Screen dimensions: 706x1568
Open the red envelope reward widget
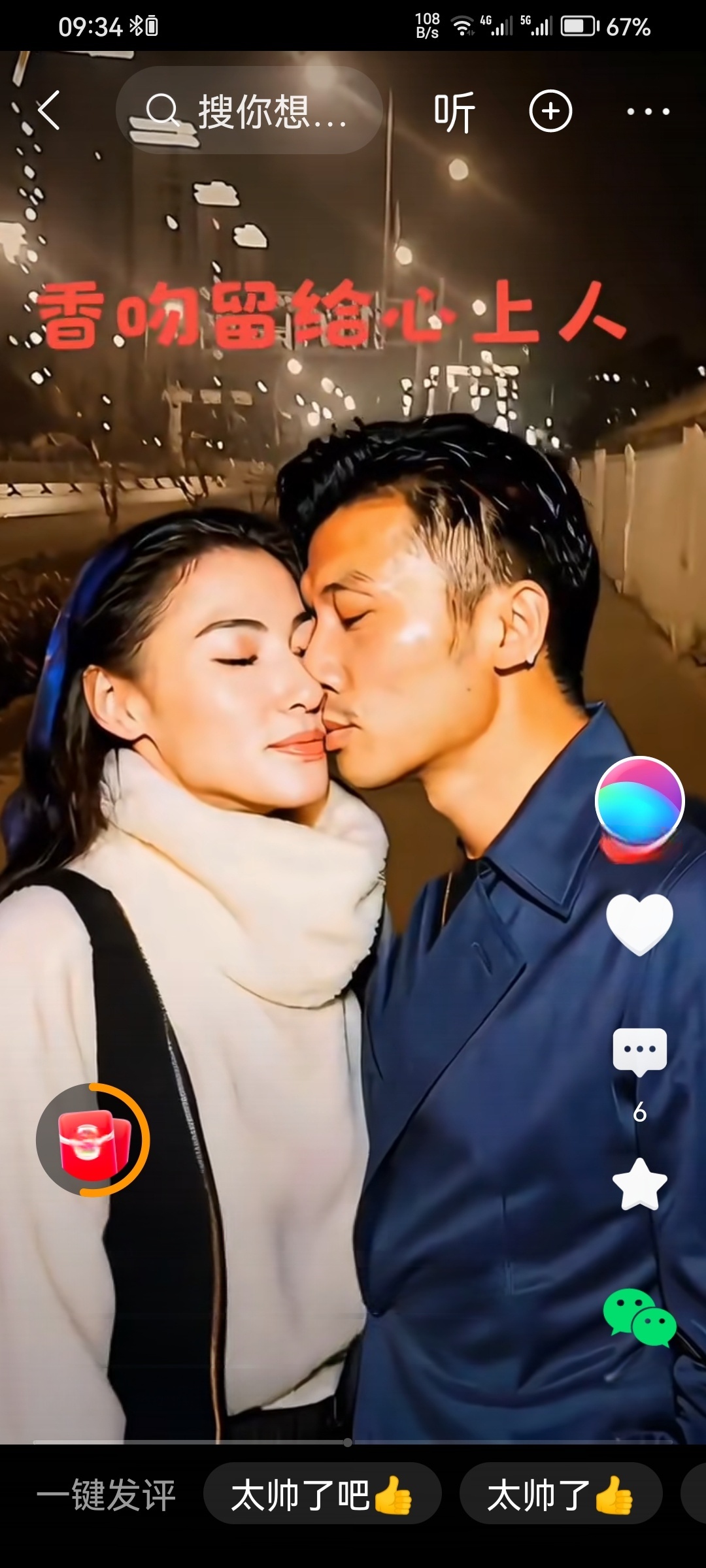click(x=93, y=1140)
